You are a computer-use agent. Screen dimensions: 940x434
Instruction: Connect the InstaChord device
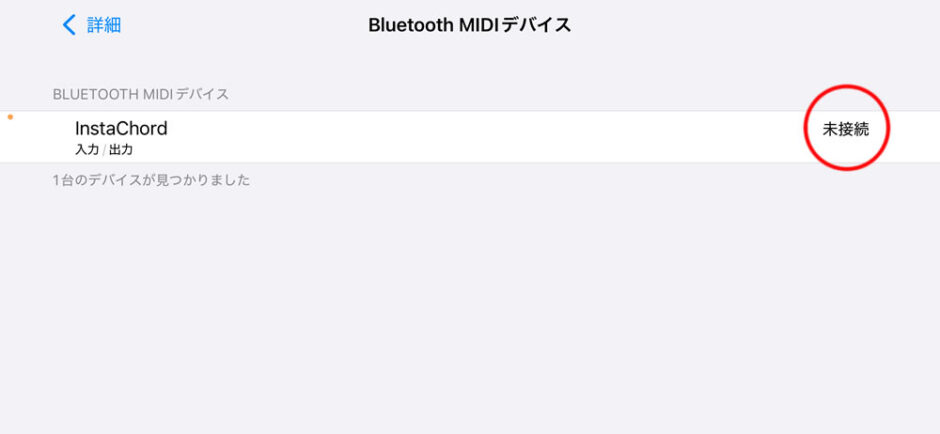pos(470,137)
